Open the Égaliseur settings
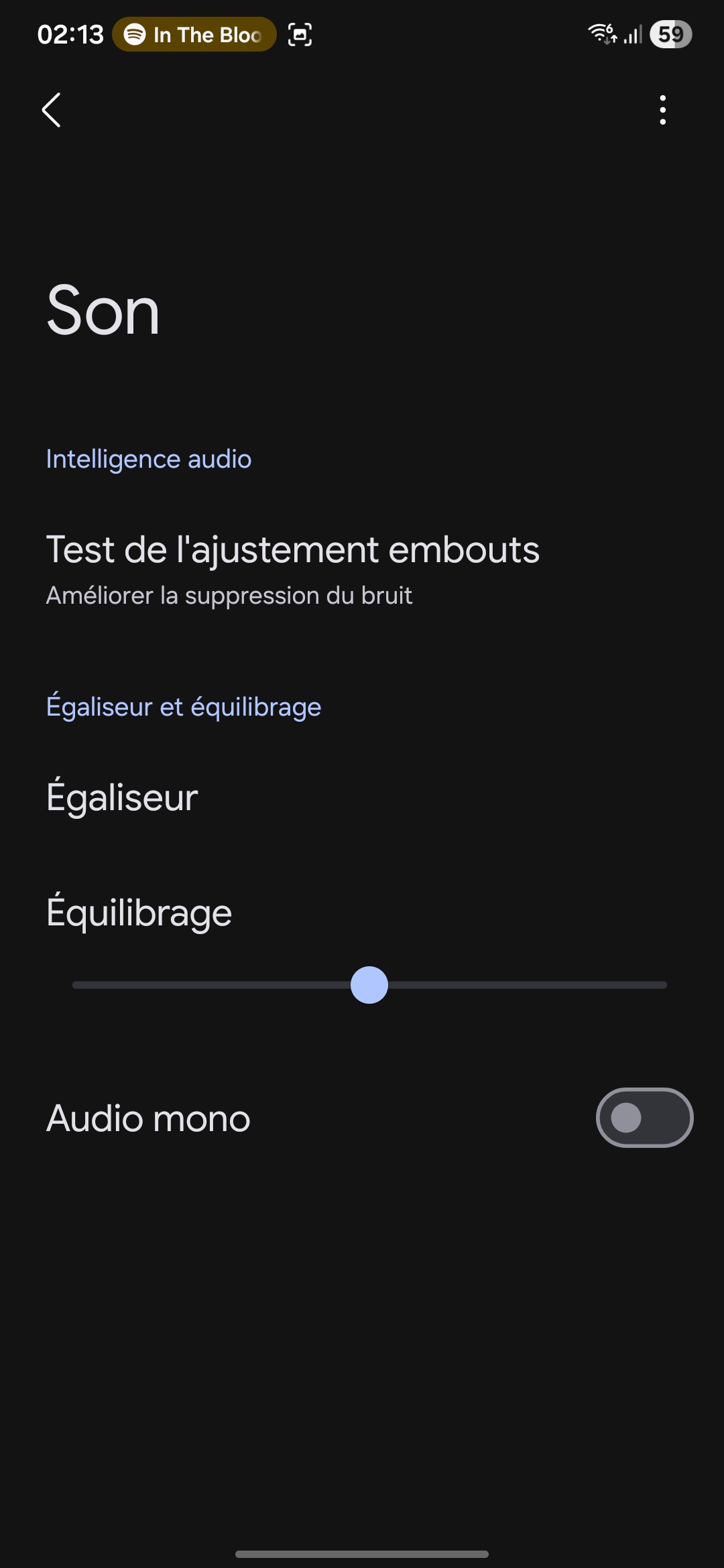 coord(122,797)
